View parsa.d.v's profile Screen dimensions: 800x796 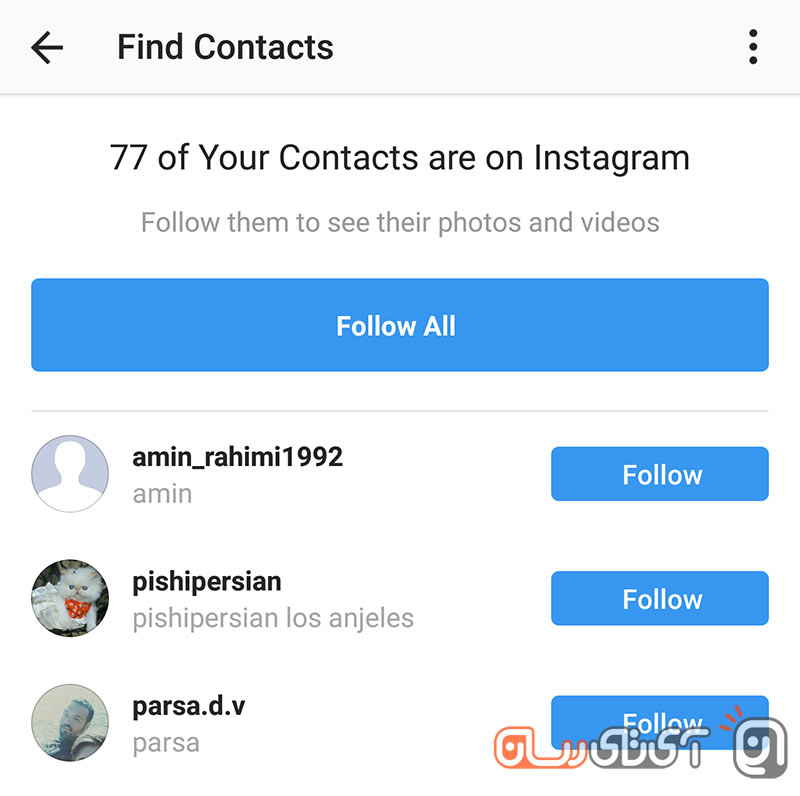point(189,707)
